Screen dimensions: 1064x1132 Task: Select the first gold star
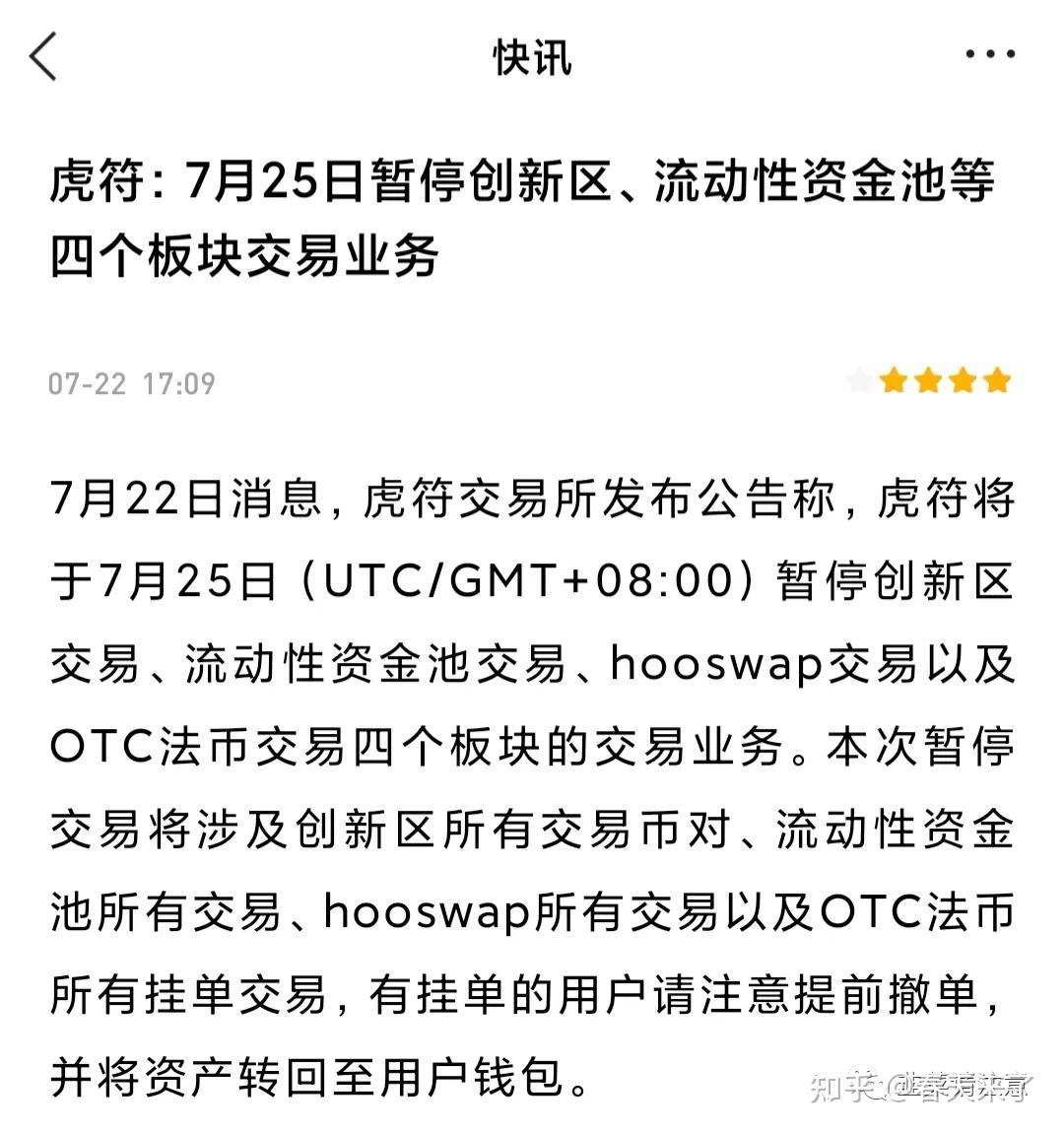[893, 378]
